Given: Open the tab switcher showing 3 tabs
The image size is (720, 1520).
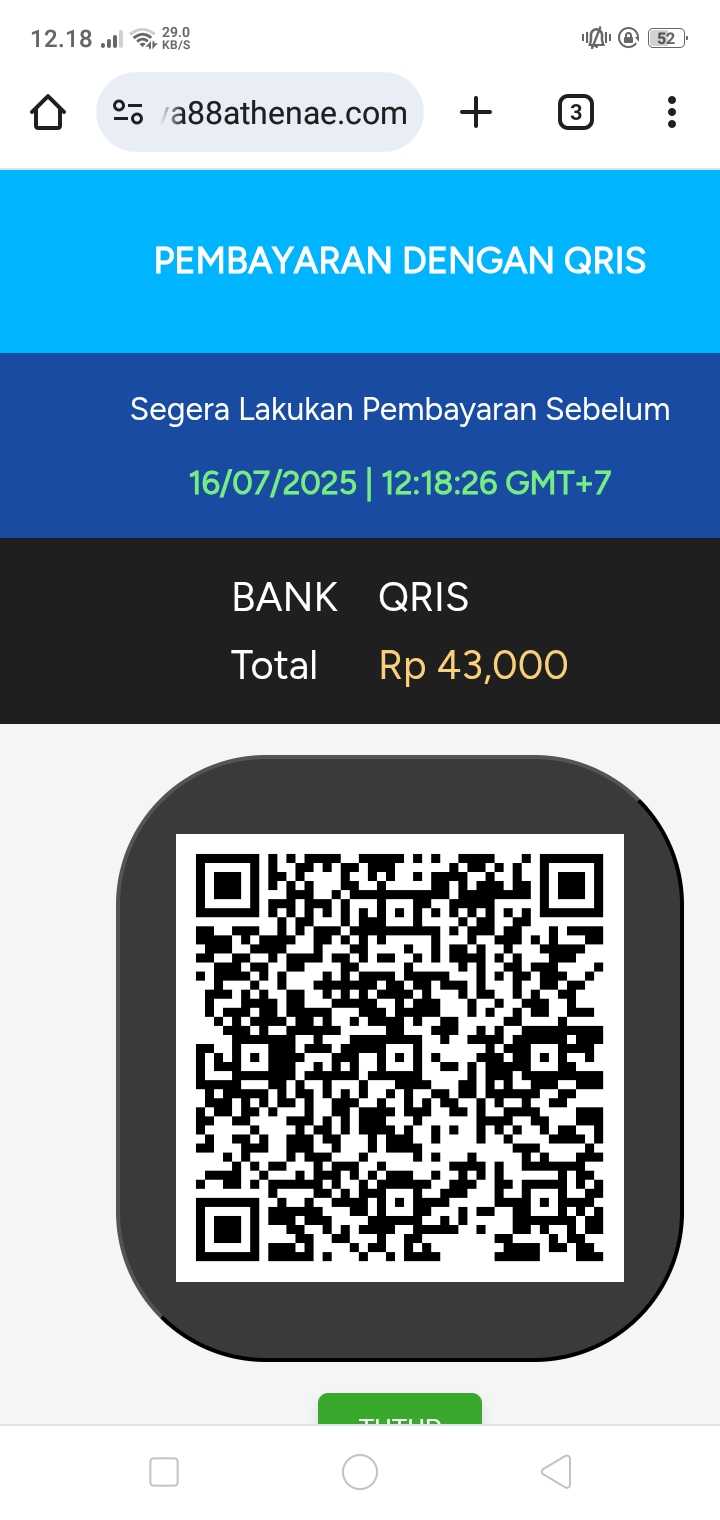Looking at the screenshot, I should 575,112.
